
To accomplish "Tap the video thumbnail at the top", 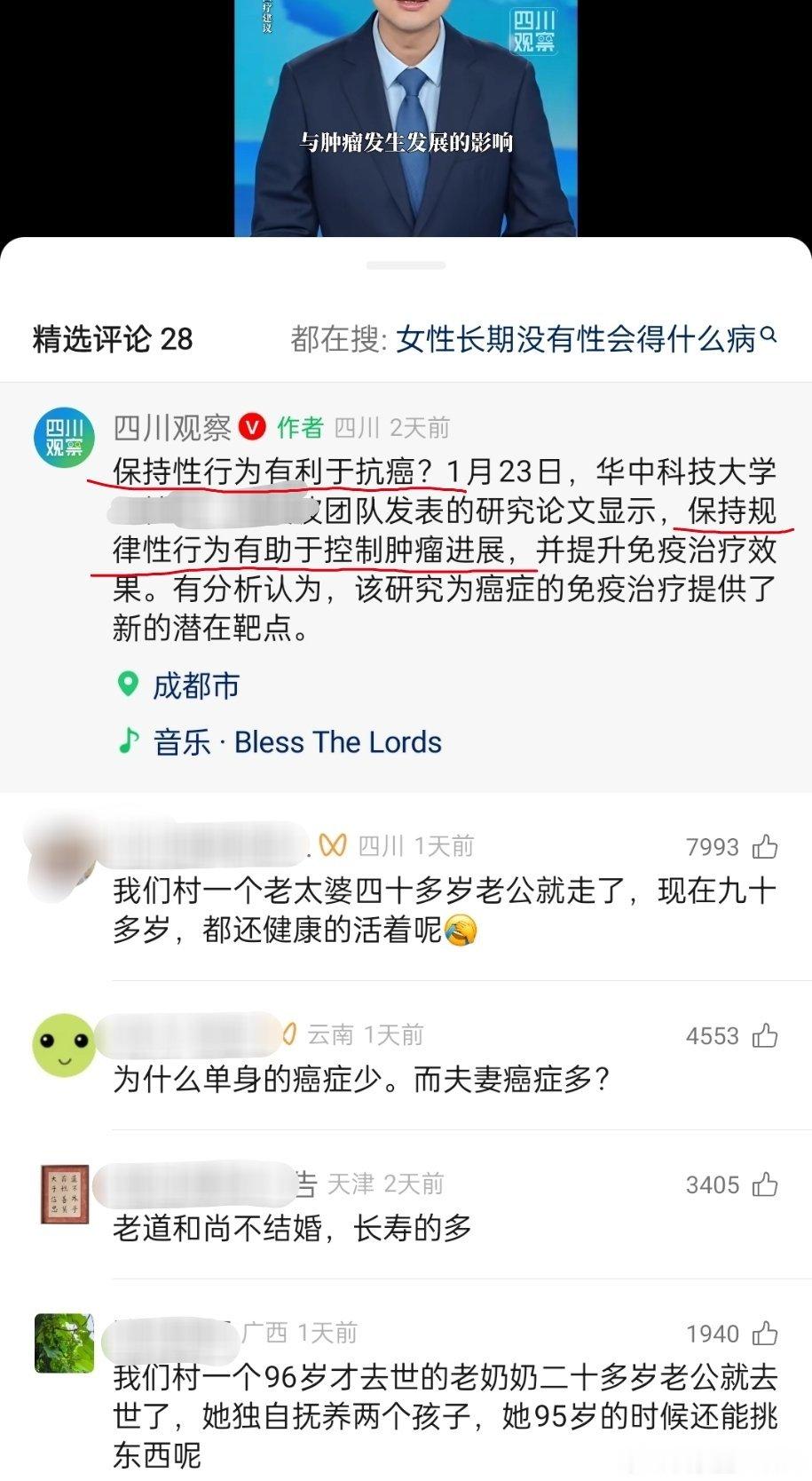I will (x=406, y=115).
